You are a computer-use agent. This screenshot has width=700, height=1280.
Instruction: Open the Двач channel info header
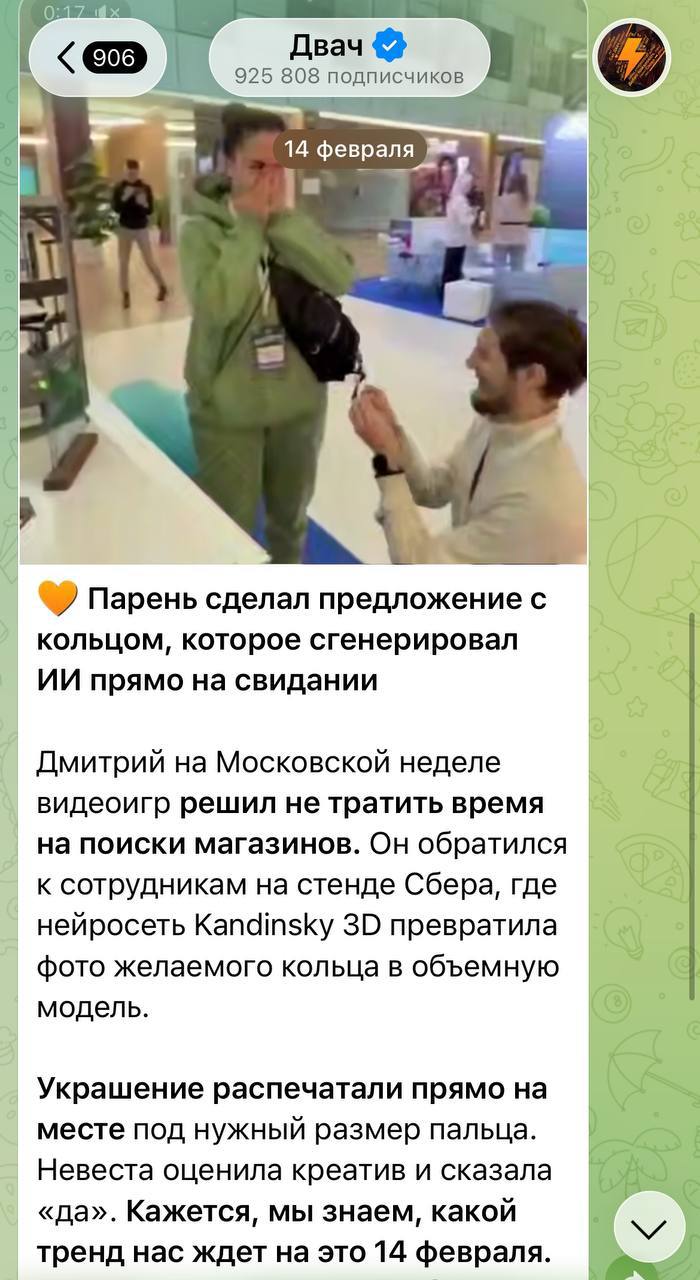tap(348, 58)
